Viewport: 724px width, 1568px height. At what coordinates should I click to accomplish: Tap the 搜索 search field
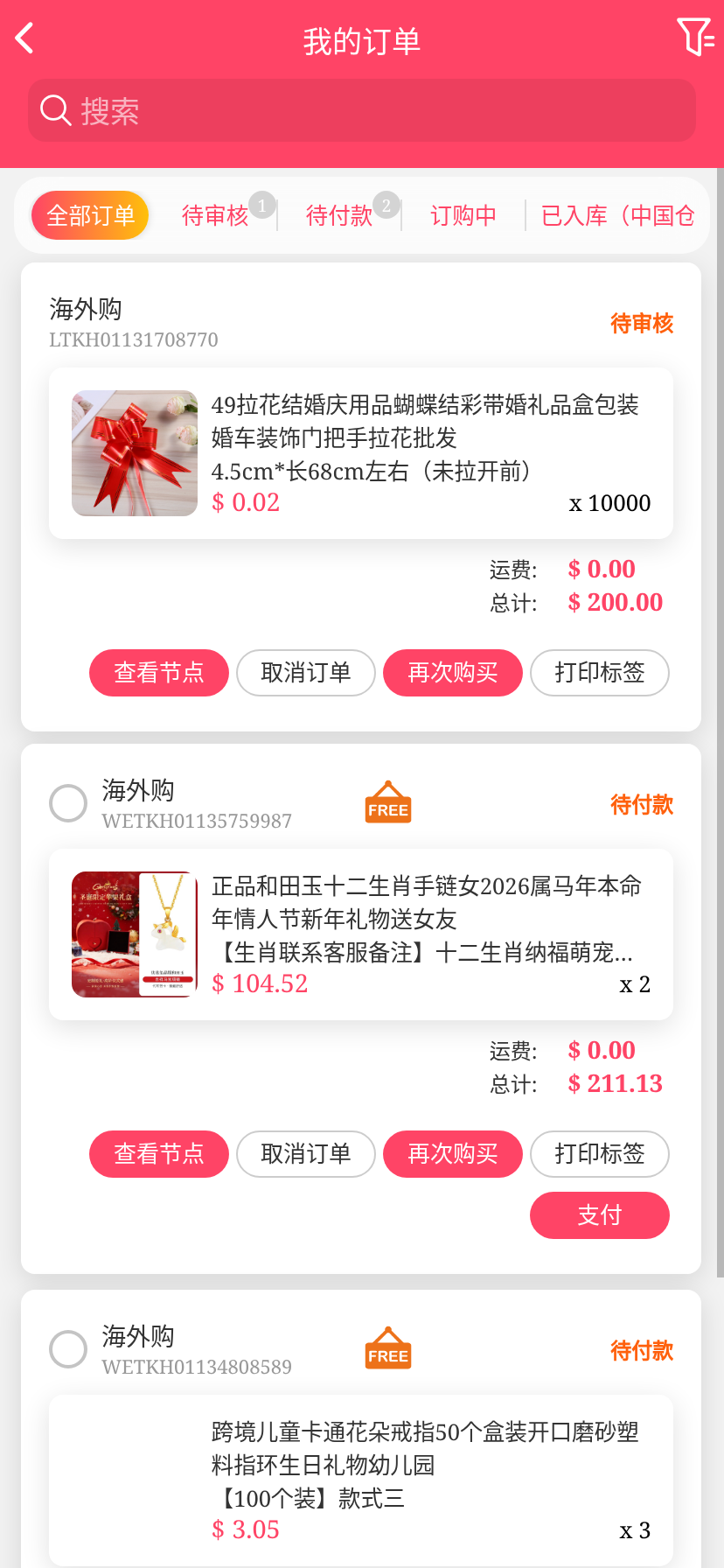coord(362,111)
